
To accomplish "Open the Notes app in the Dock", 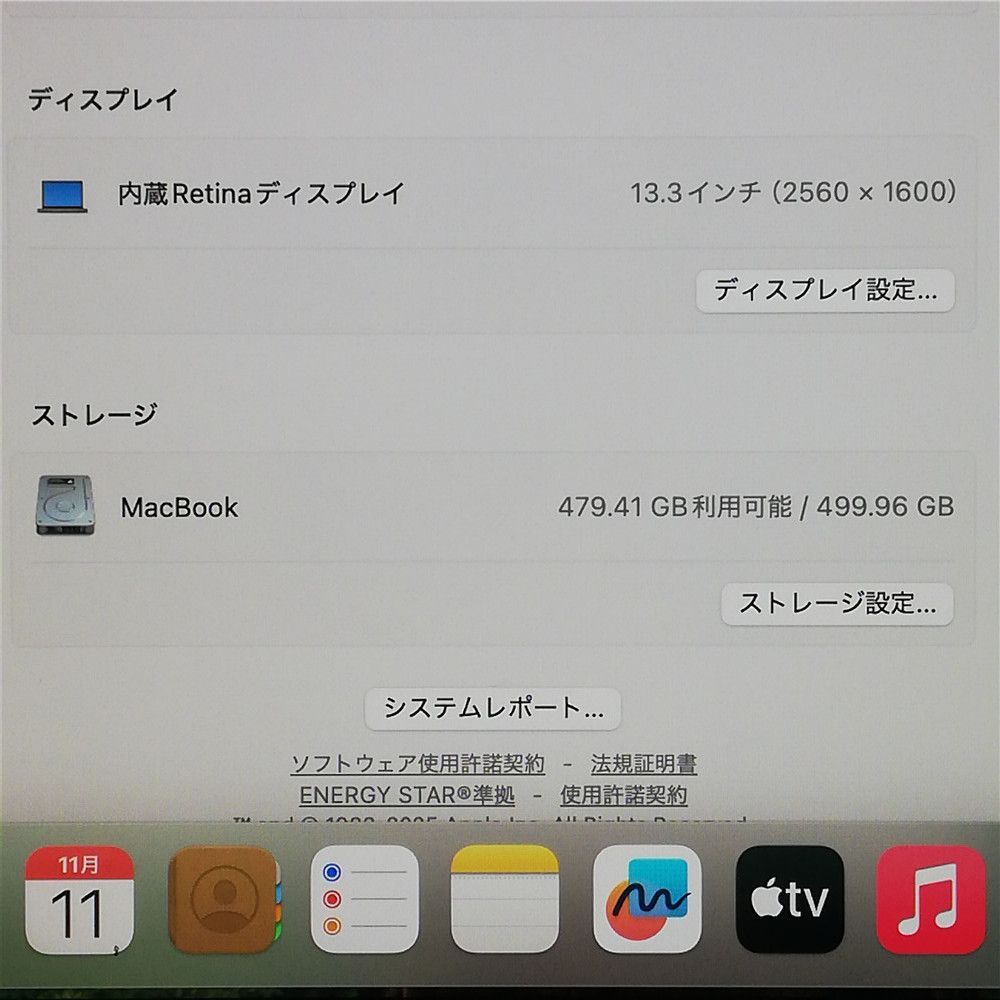I will [505, 900].
